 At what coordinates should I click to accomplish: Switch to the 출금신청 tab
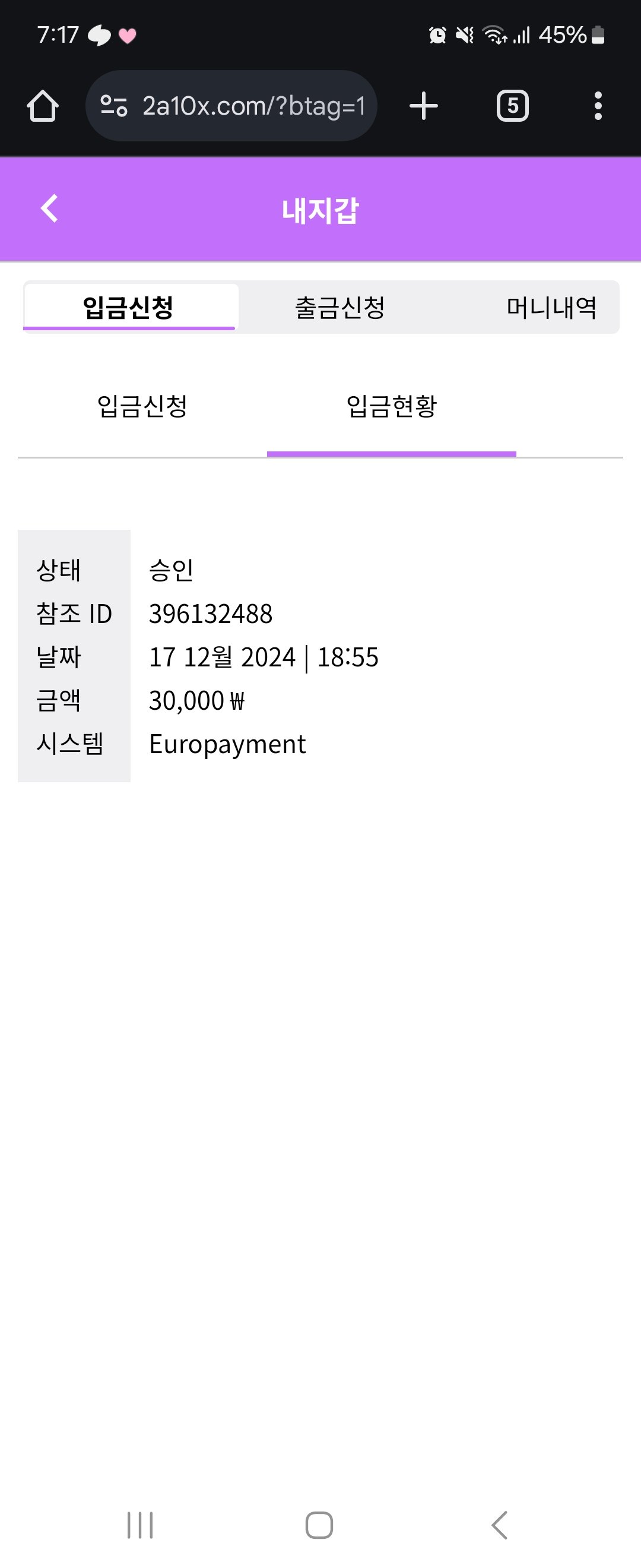pyautogui.click(x=339, y=308)
